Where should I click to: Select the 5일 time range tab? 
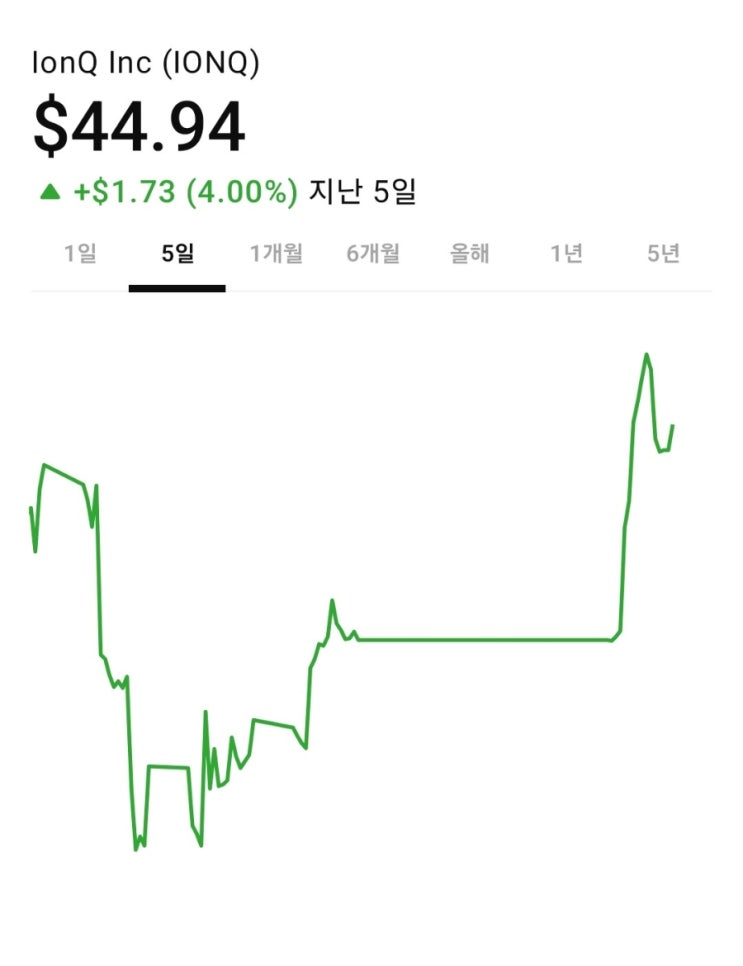pyautogui.click(x=177, y=253)
